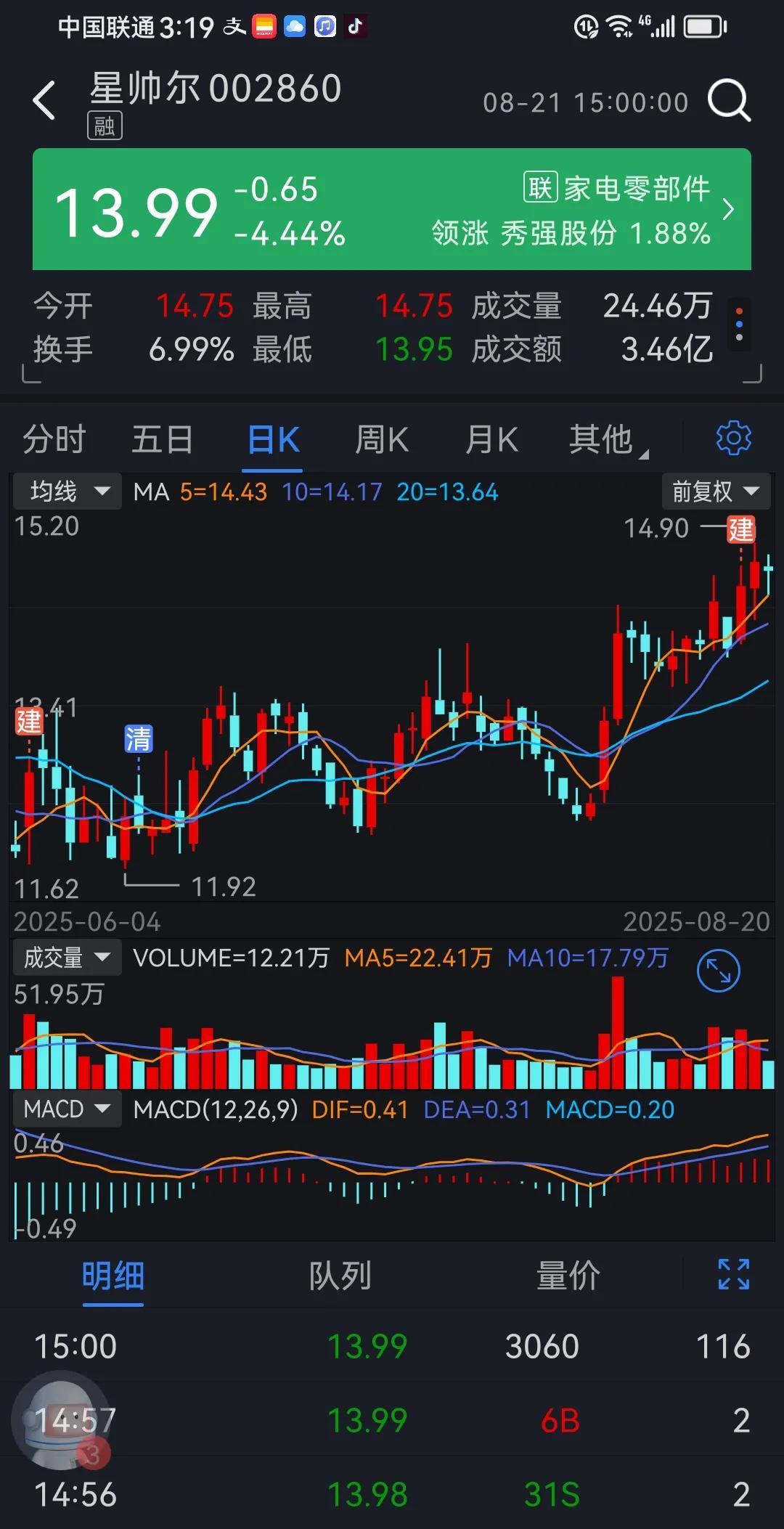Open the 成交量 indicator dropdown

pos(67,958)
